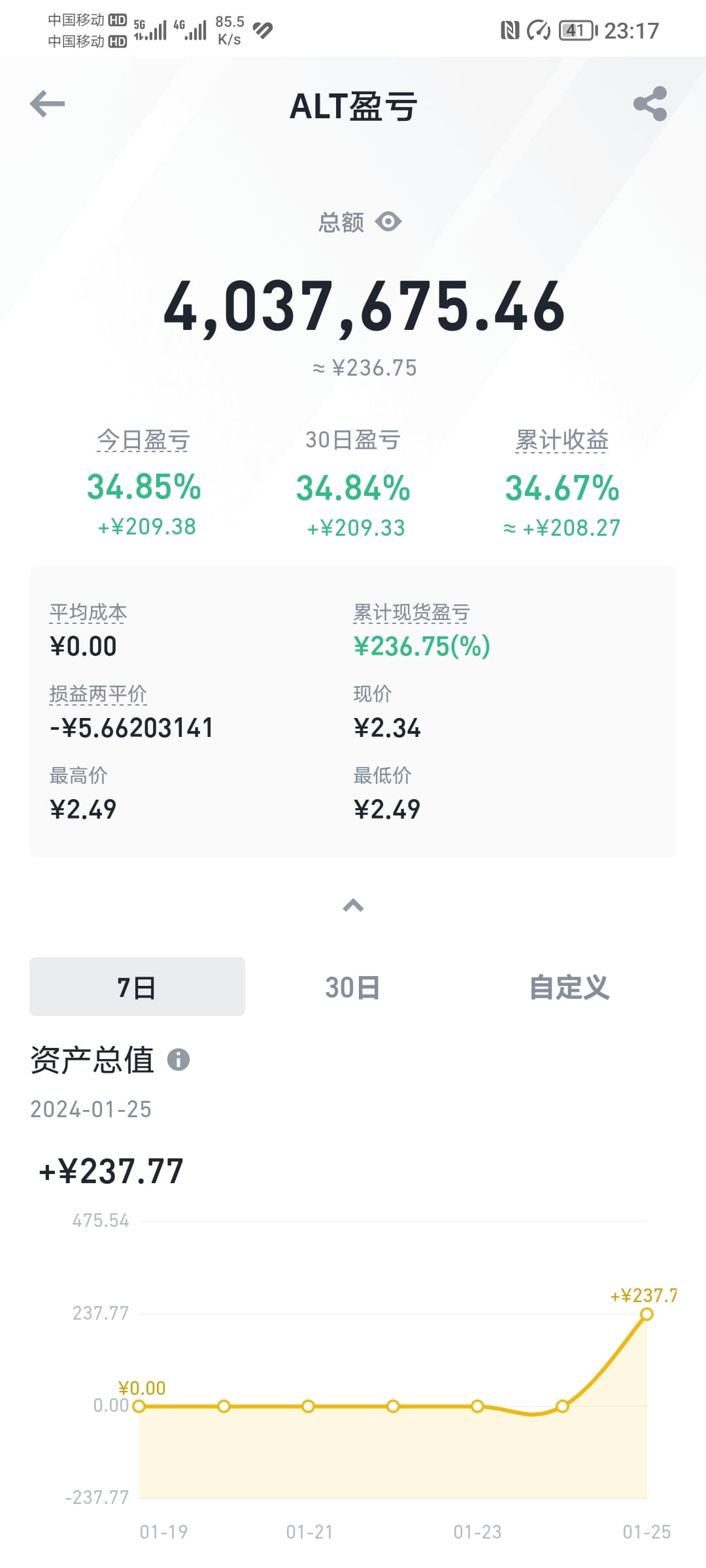The height and width of the screenshot is (1568, 706).
Task: Tap the share icon at top right
Action: [650, 105]
